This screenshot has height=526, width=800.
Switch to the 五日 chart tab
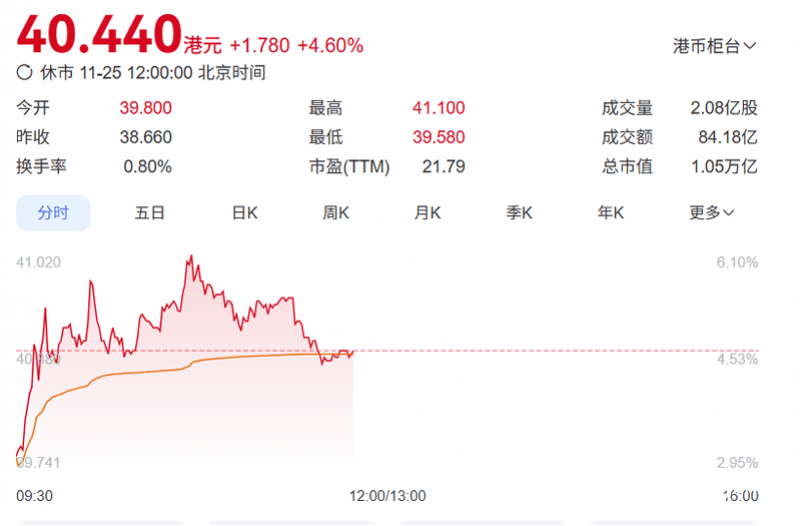pyautogui.click(x=150, y=212)
